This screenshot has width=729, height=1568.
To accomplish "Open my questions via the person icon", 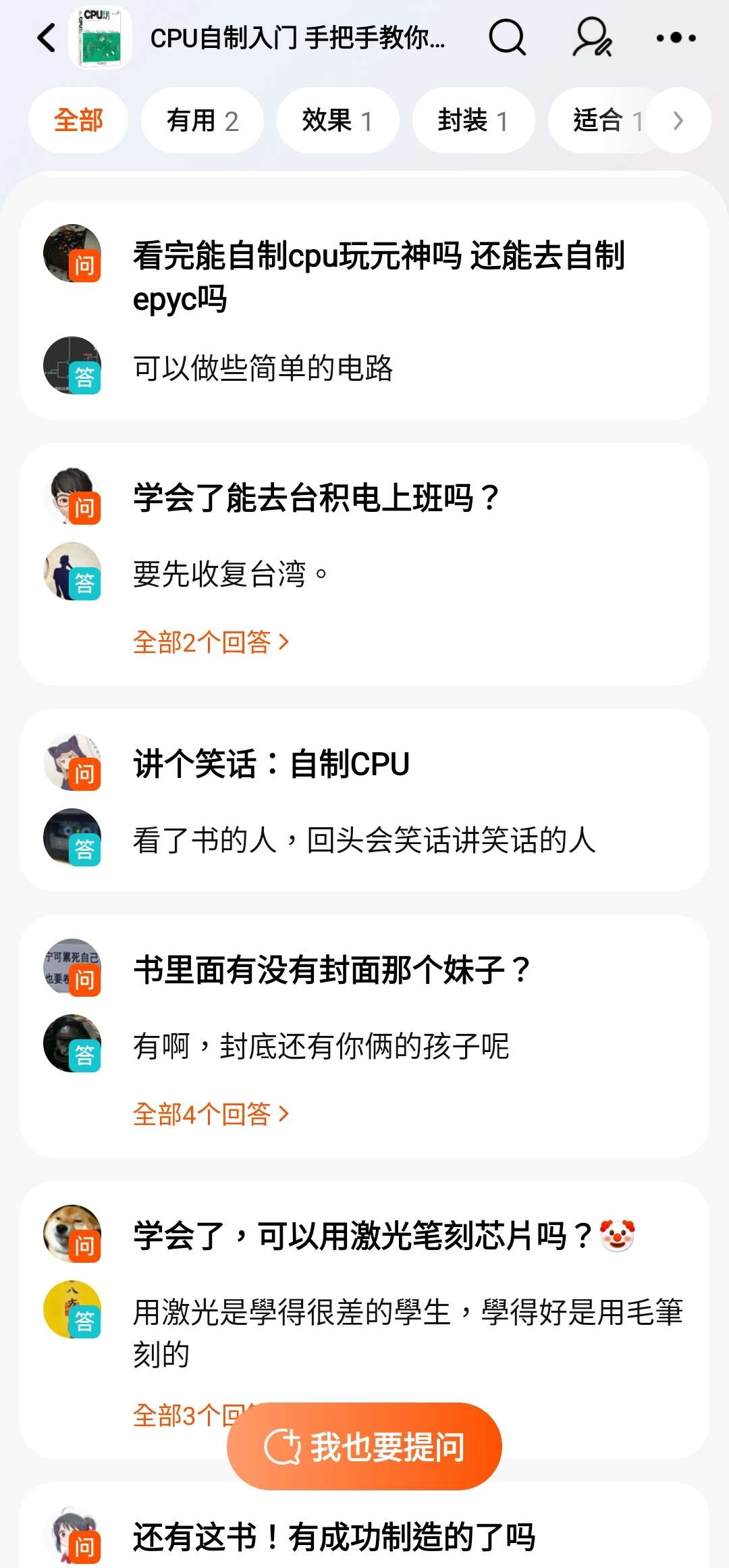I will coord(592,38).
